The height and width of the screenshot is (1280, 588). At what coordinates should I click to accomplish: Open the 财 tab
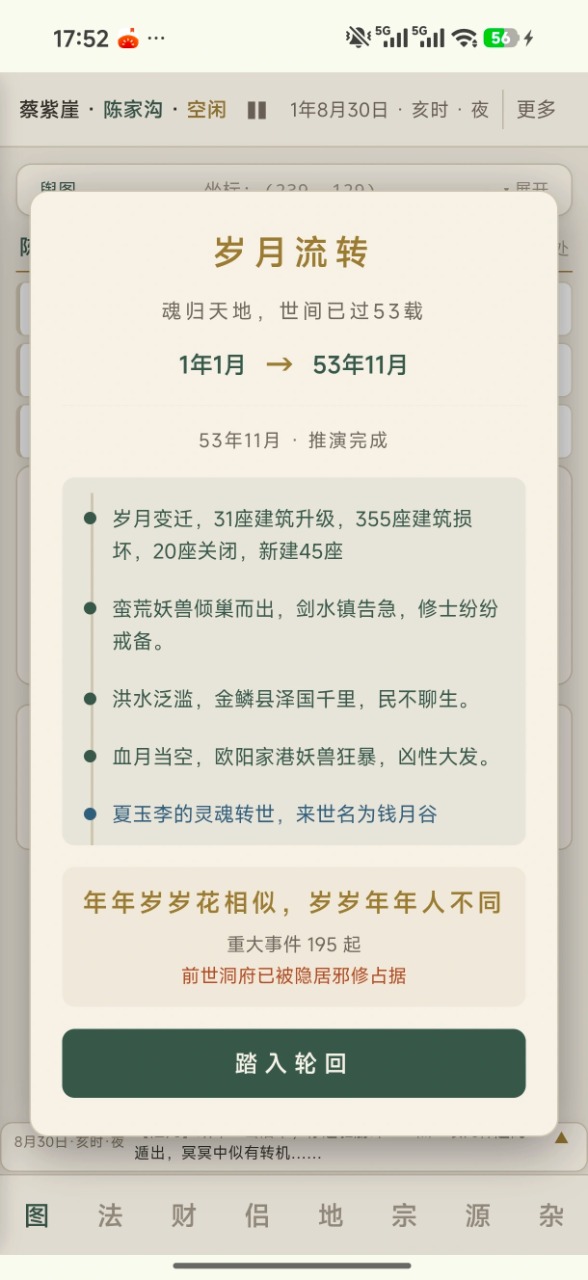click(184, 1215)
